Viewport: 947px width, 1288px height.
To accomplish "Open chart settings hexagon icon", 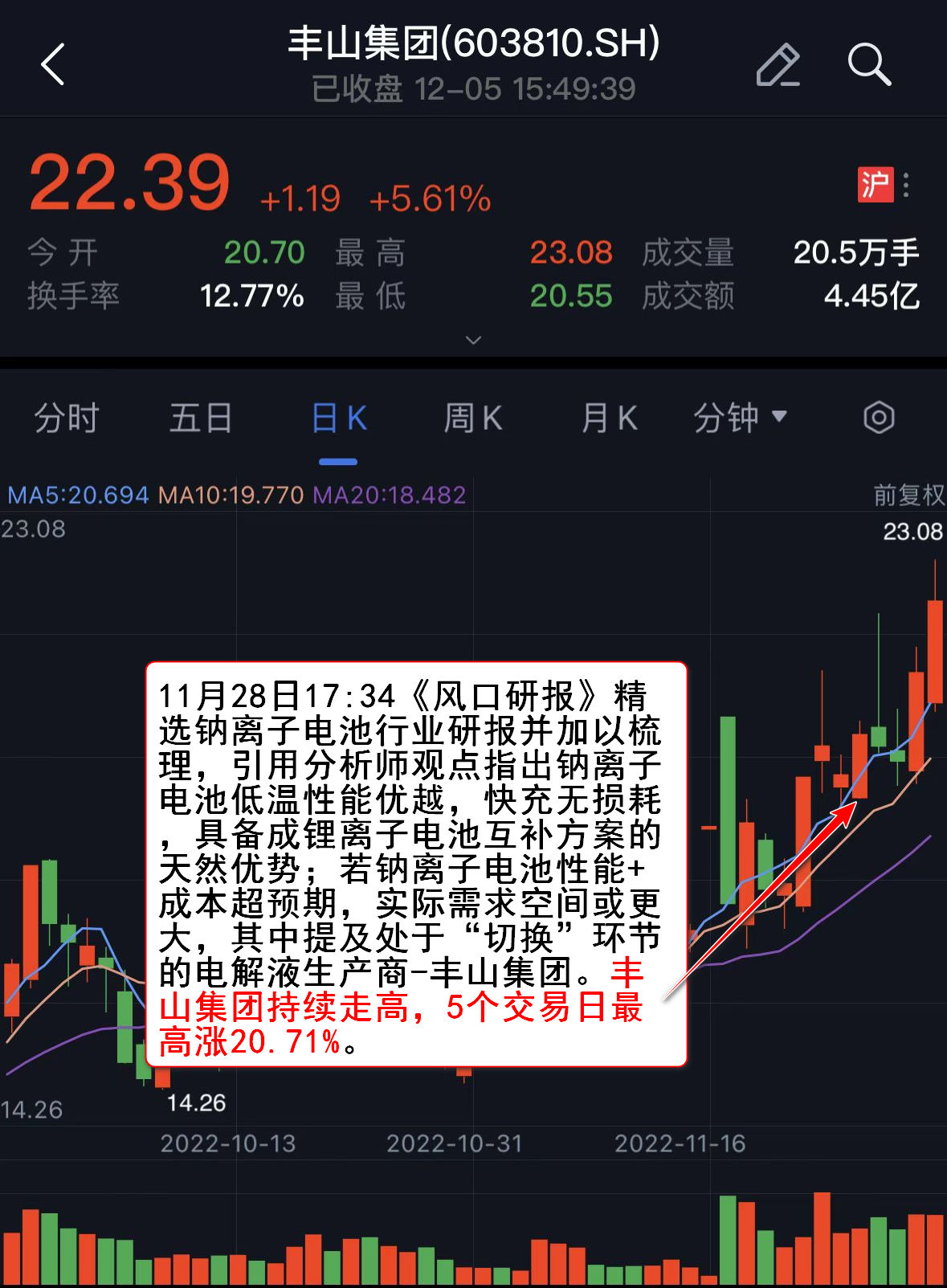I will 879,418.
